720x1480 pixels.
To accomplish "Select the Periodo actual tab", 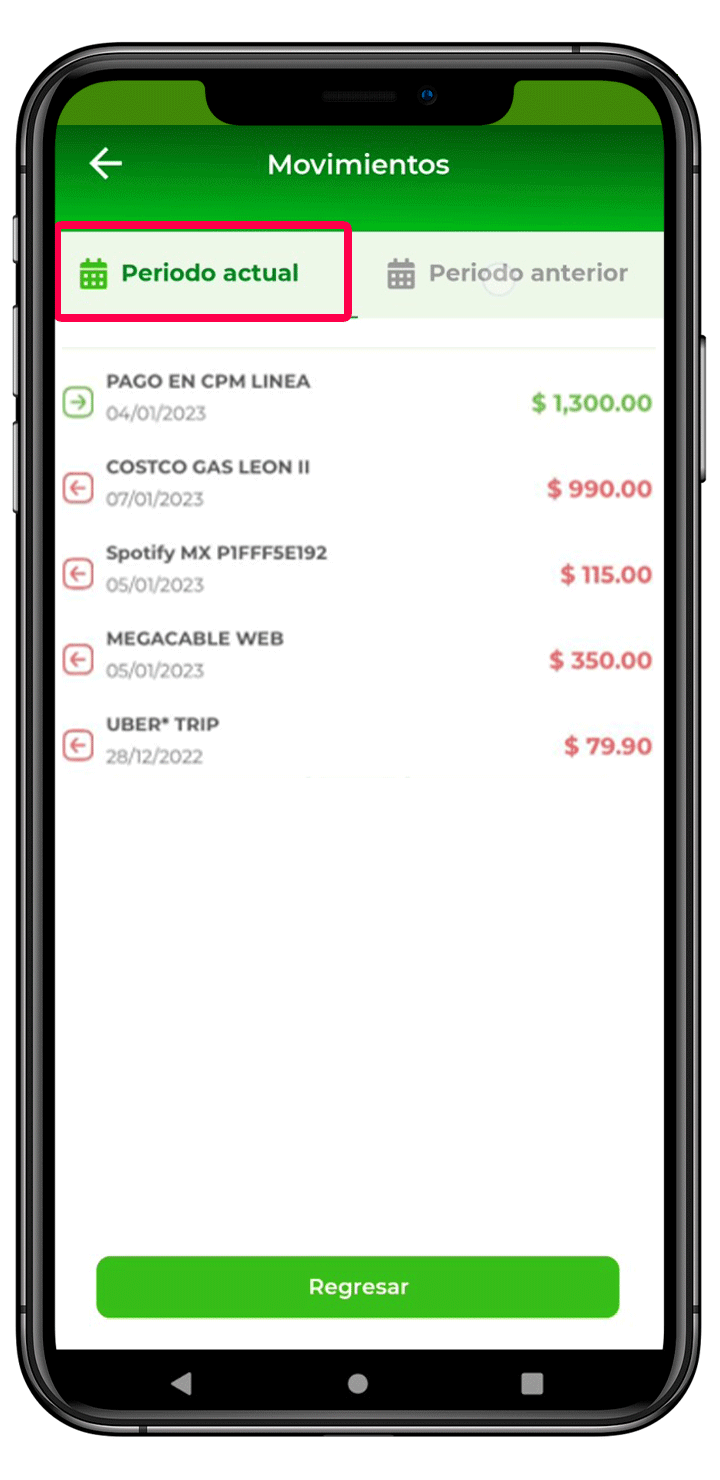I will [x=204, y=273].
